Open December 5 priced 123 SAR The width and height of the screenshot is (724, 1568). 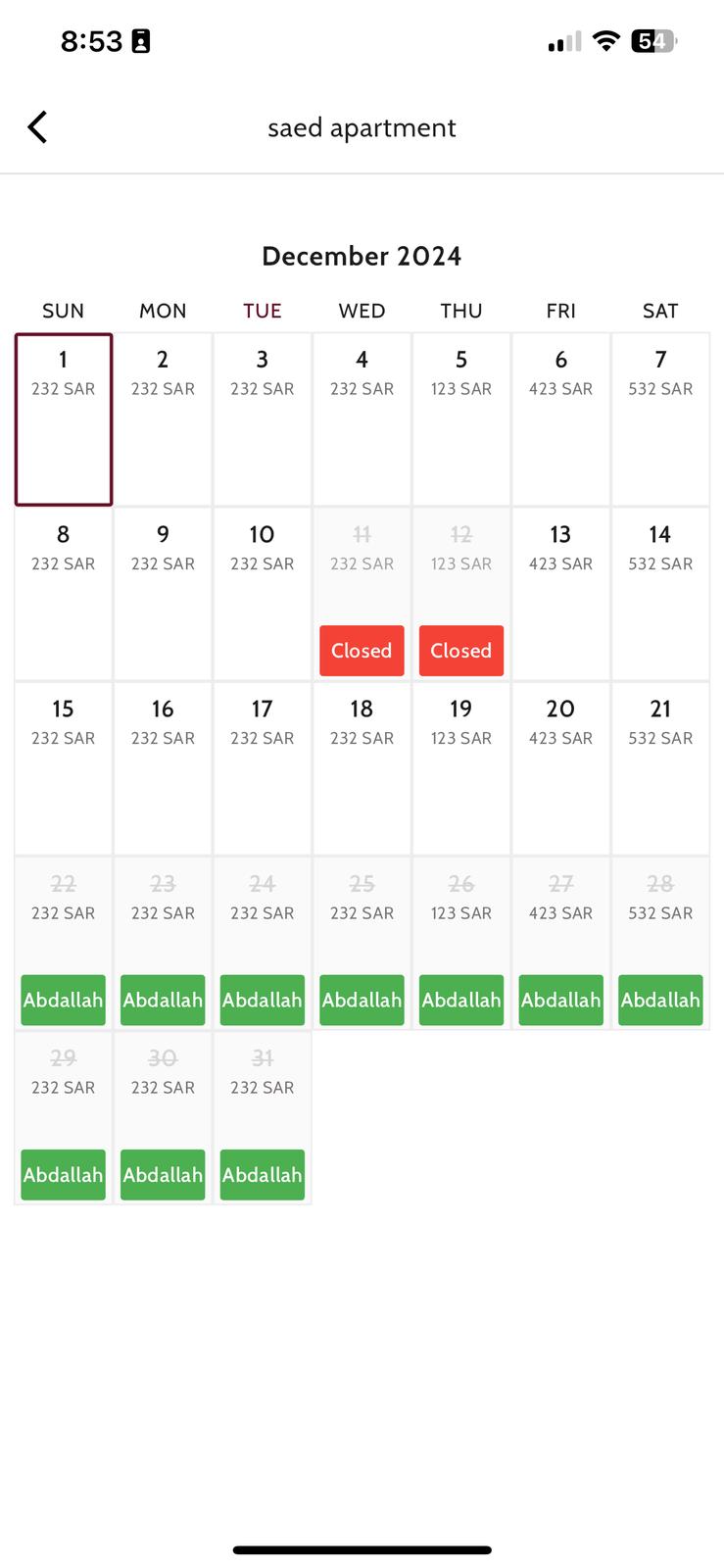coord(461,419)
